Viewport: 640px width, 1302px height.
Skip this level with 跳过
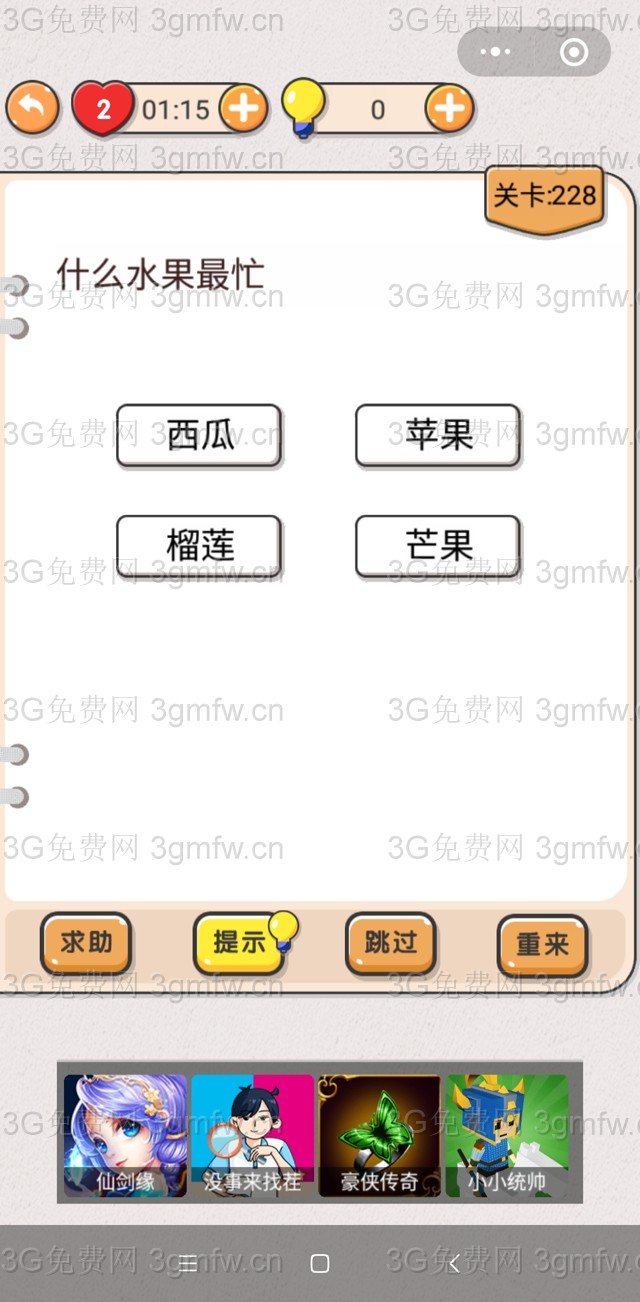tap(391, 943)
